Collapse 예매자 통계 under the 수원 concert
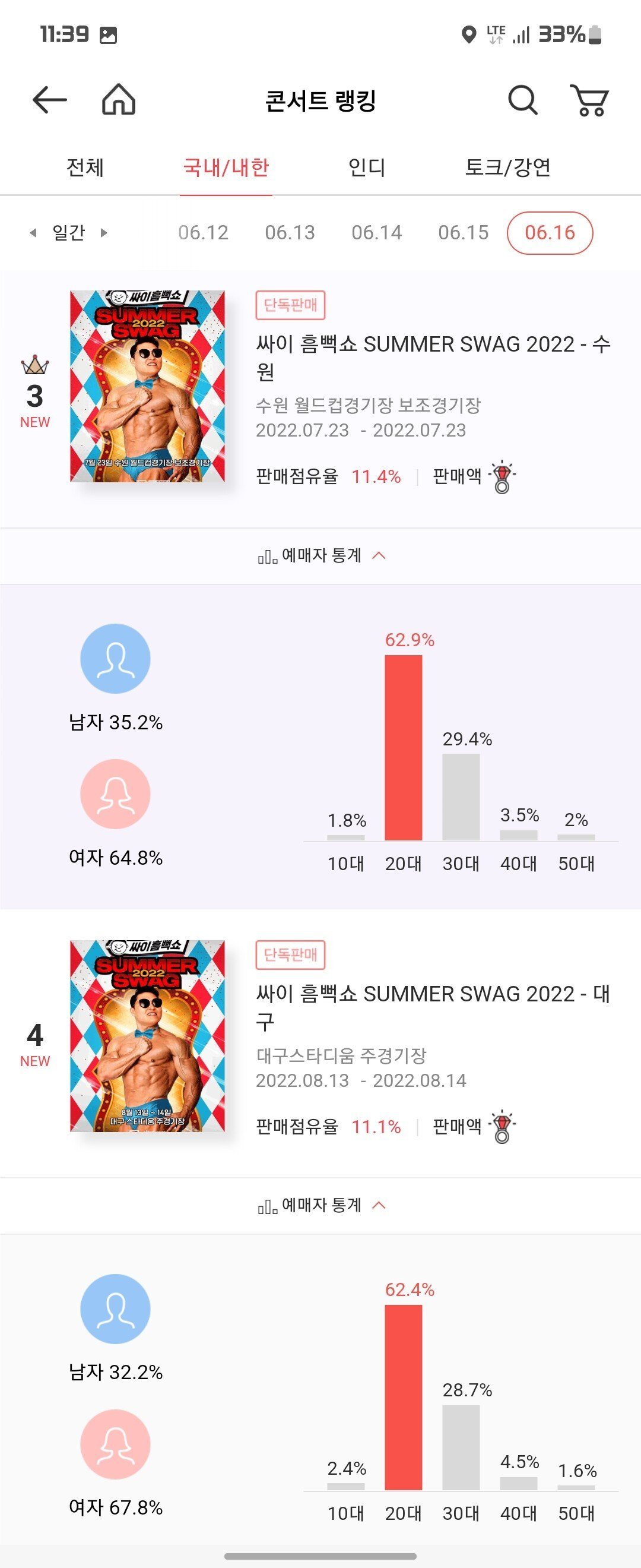This screenshot has width=641, height=1568. point(321,556)
